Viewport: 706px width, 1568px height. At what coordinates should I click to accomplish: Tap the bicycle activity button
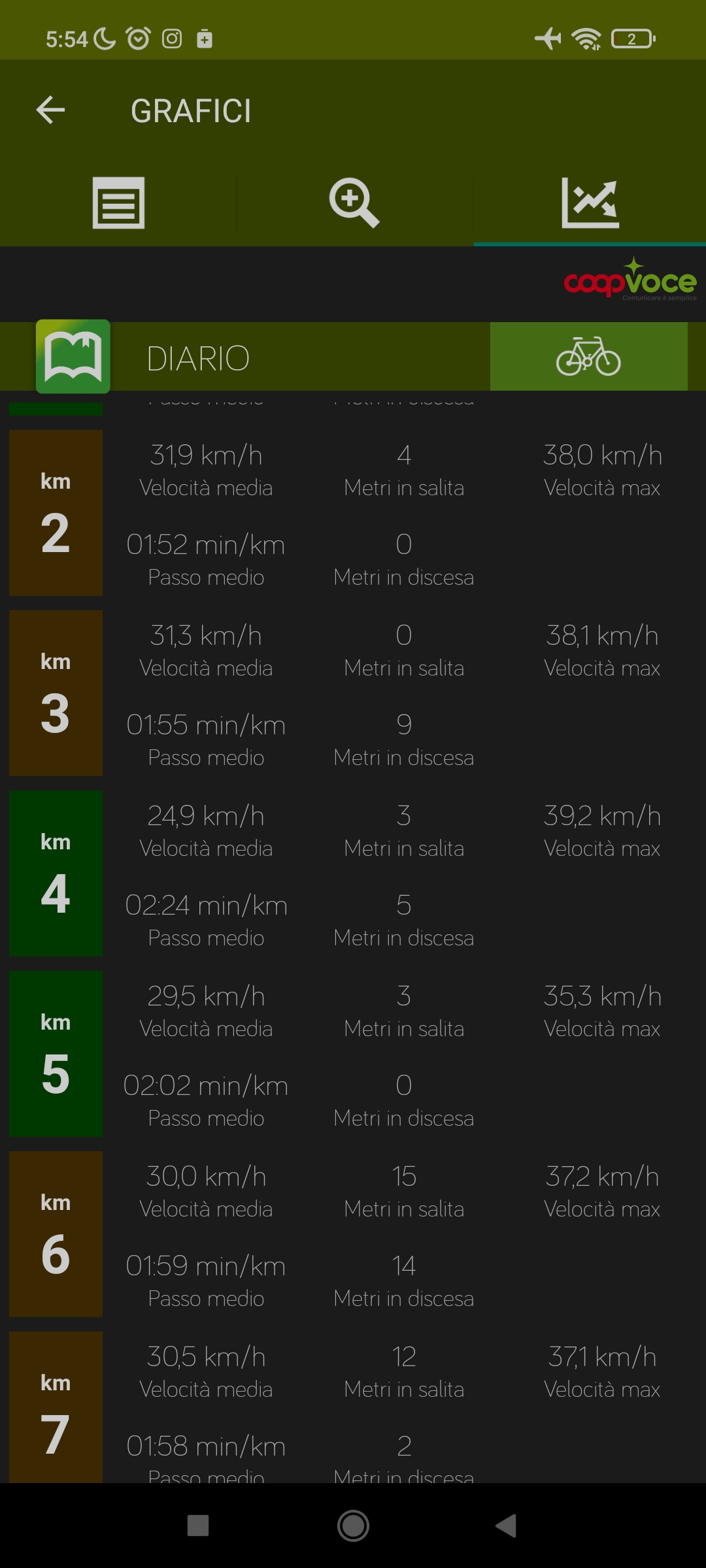(x=588, y=357)
